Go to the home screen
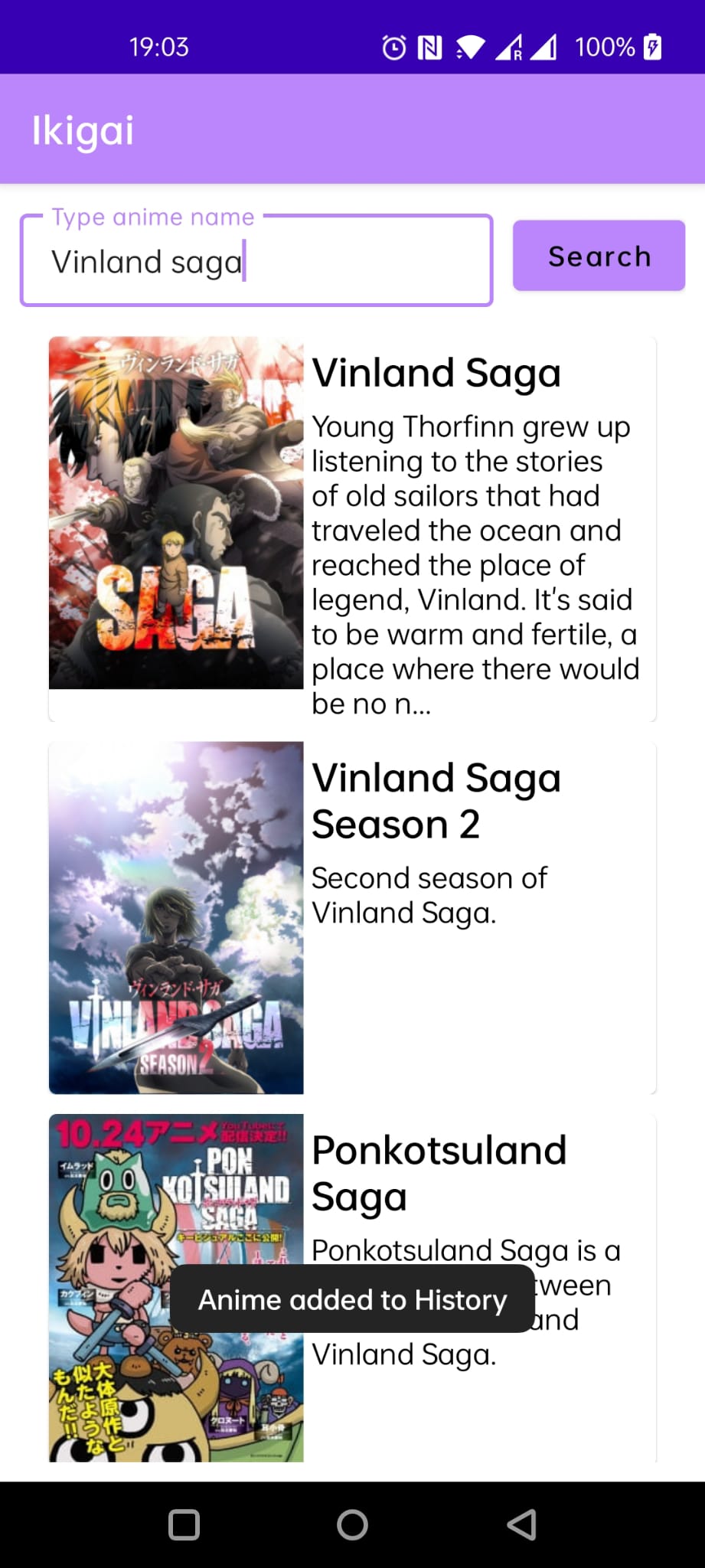 [352, 1524]
